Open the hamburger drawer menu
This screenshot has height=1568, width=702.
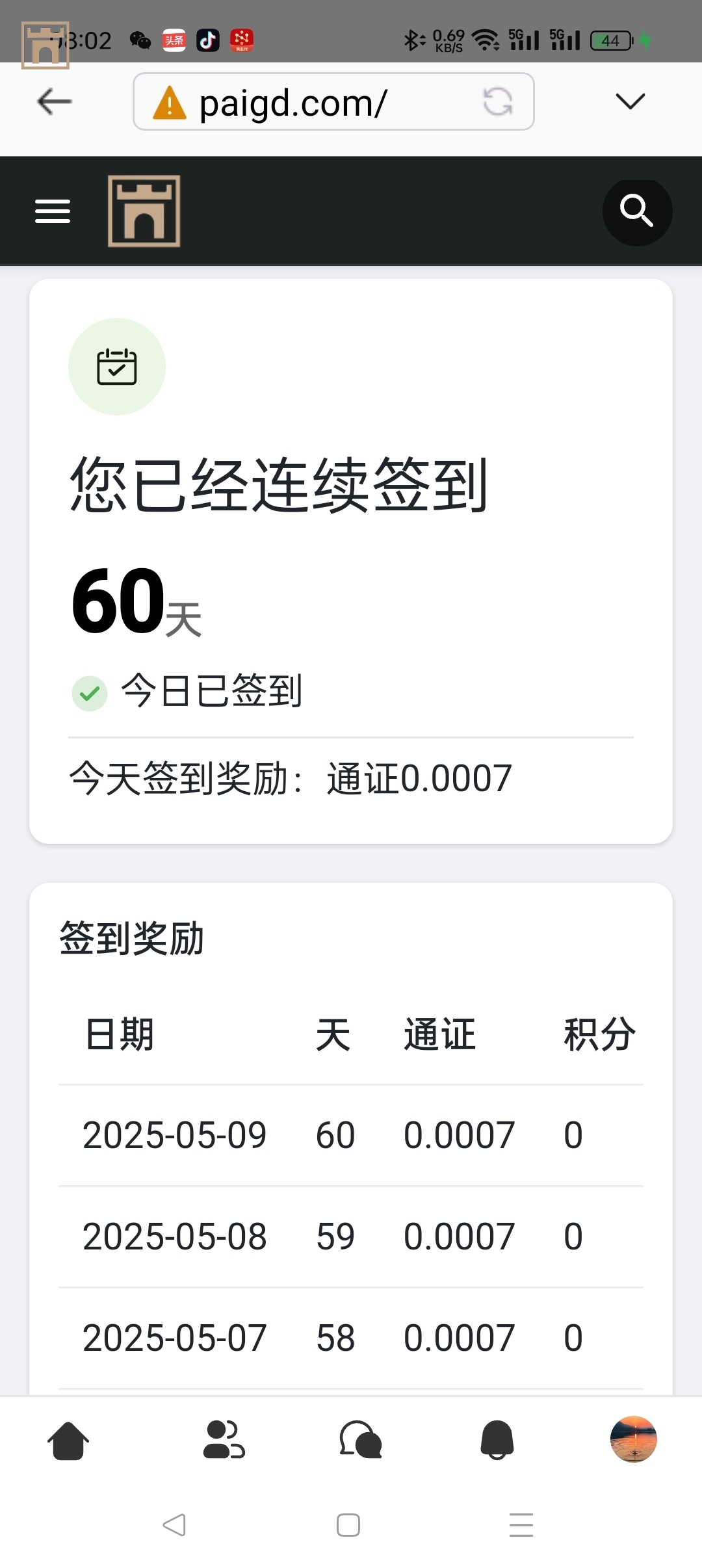53,211
